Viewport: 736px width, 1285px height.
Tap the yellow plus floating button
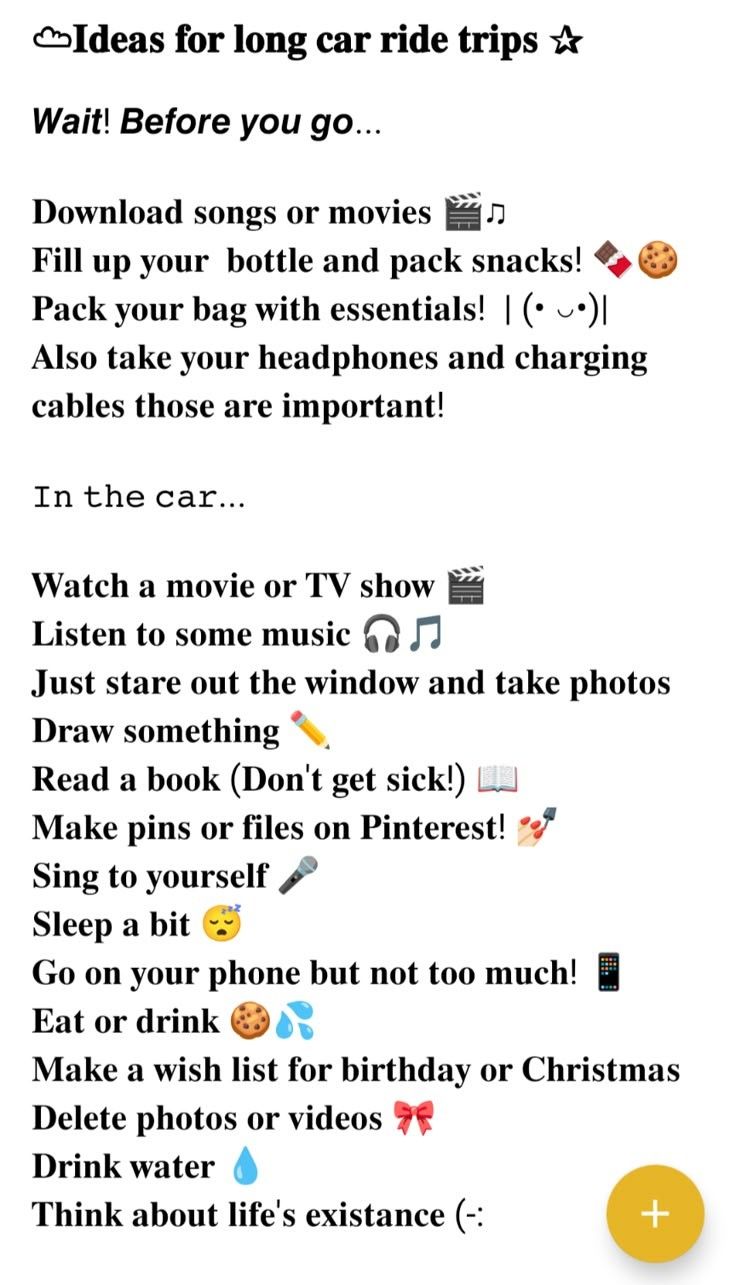pos(655,1214)
